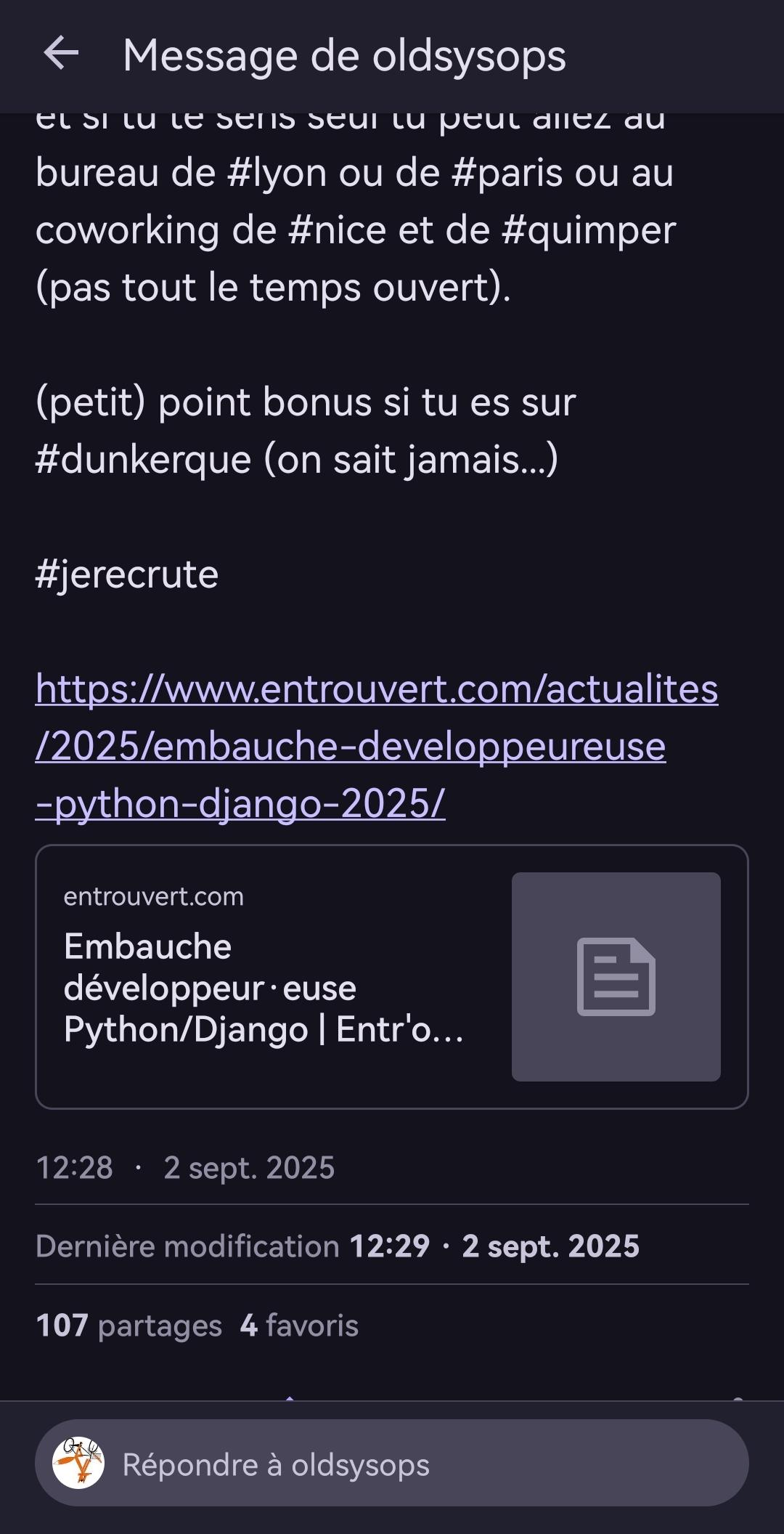Open the #jerecrute hashtag
Image resolution: width=784 pixels, height=1534 pixels.
(127, 575)
